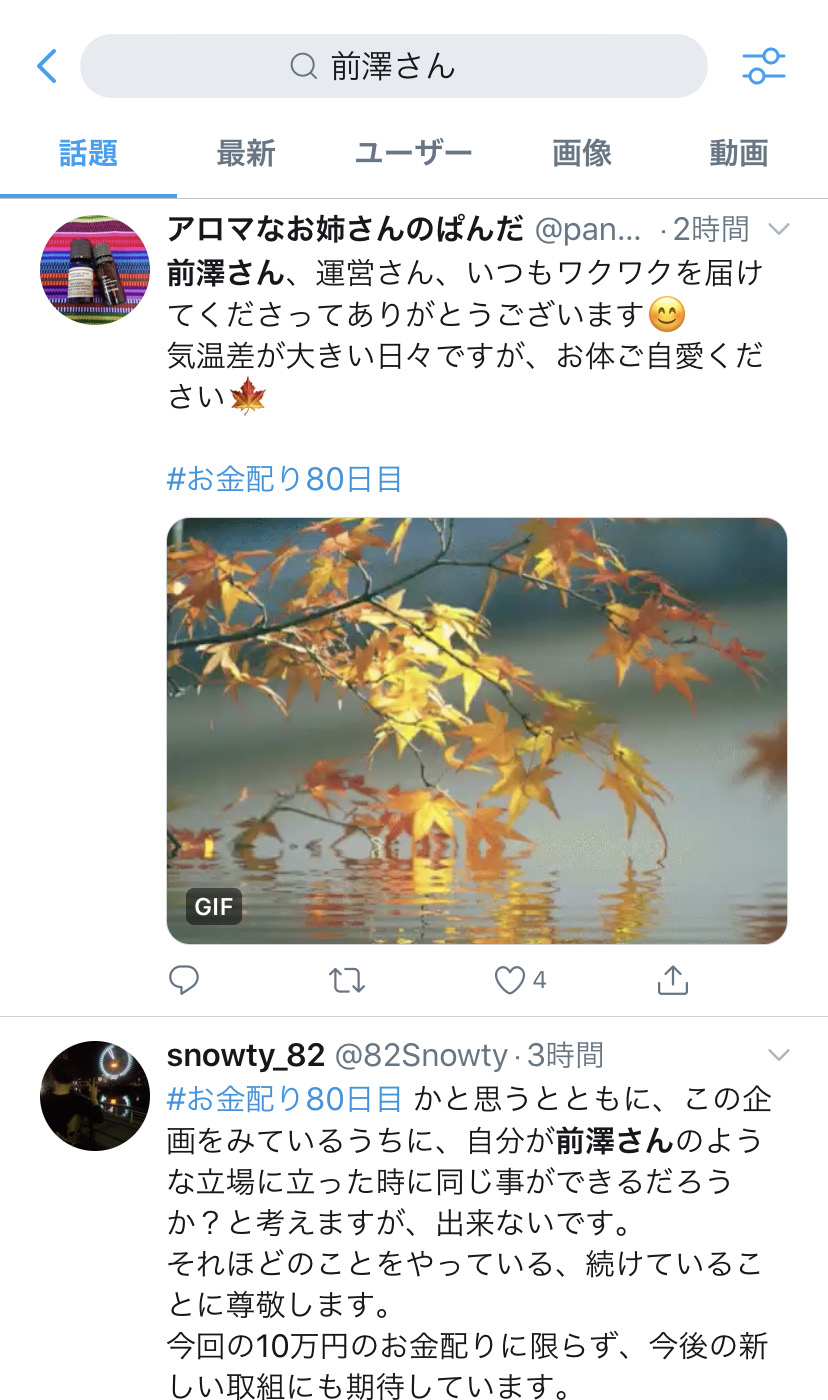Switch to the 画像 tab
Viewport: 828px width, 1400px height.
click(x=581, y=154)
